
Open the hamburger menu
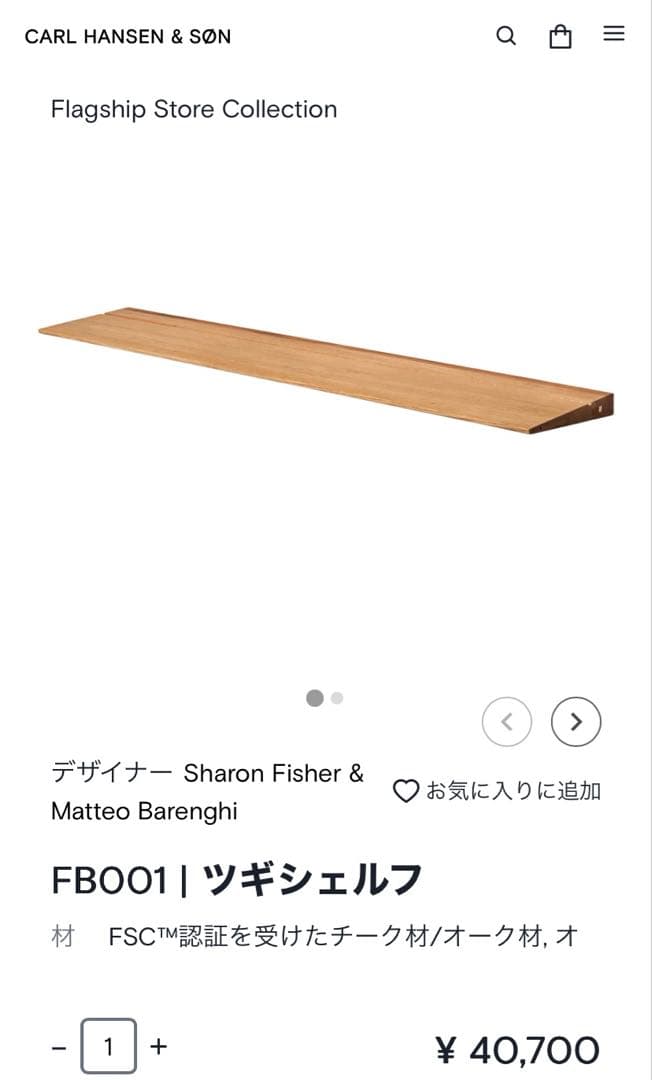pyautogui.click(x=614, y=34)
